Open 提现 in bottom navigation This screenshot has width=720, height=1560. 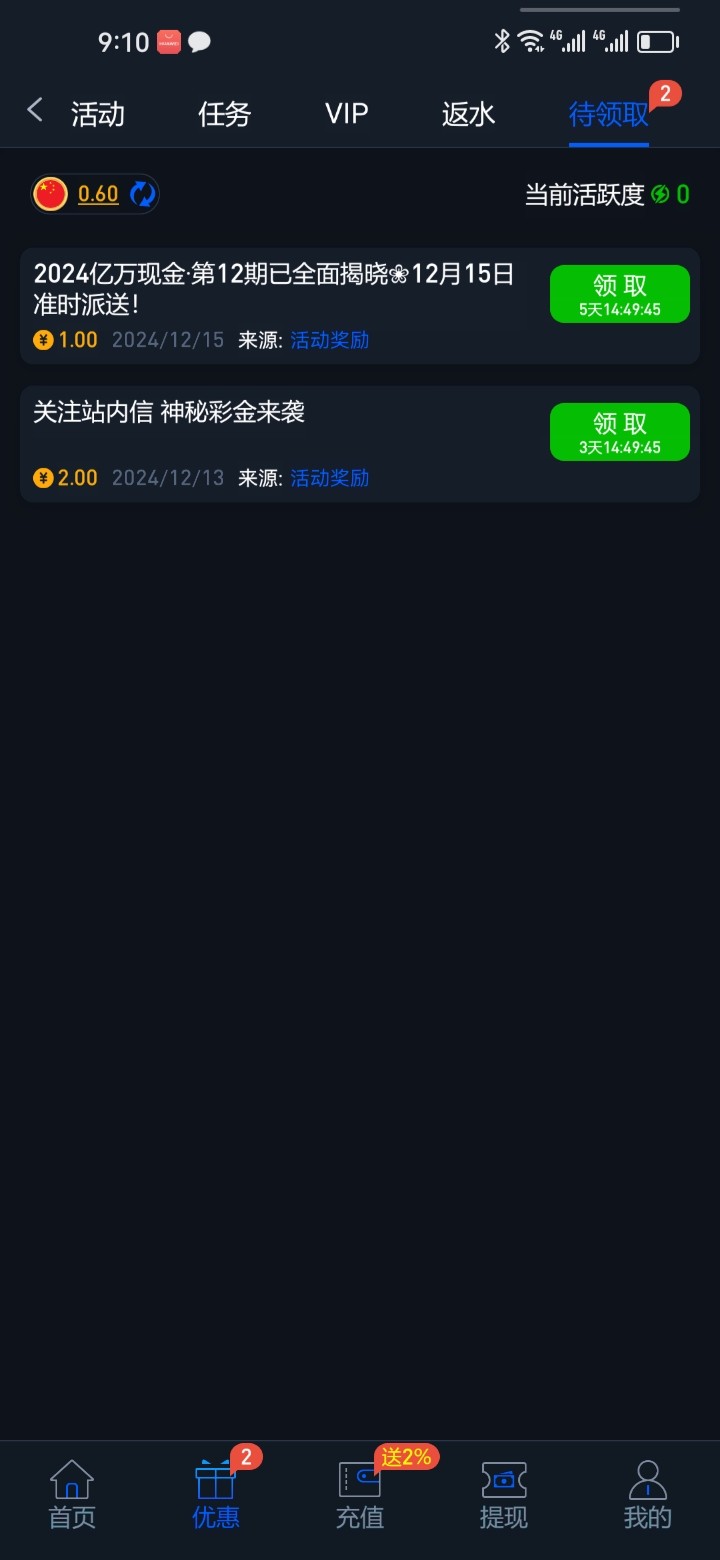click(x=503, y=1495)
